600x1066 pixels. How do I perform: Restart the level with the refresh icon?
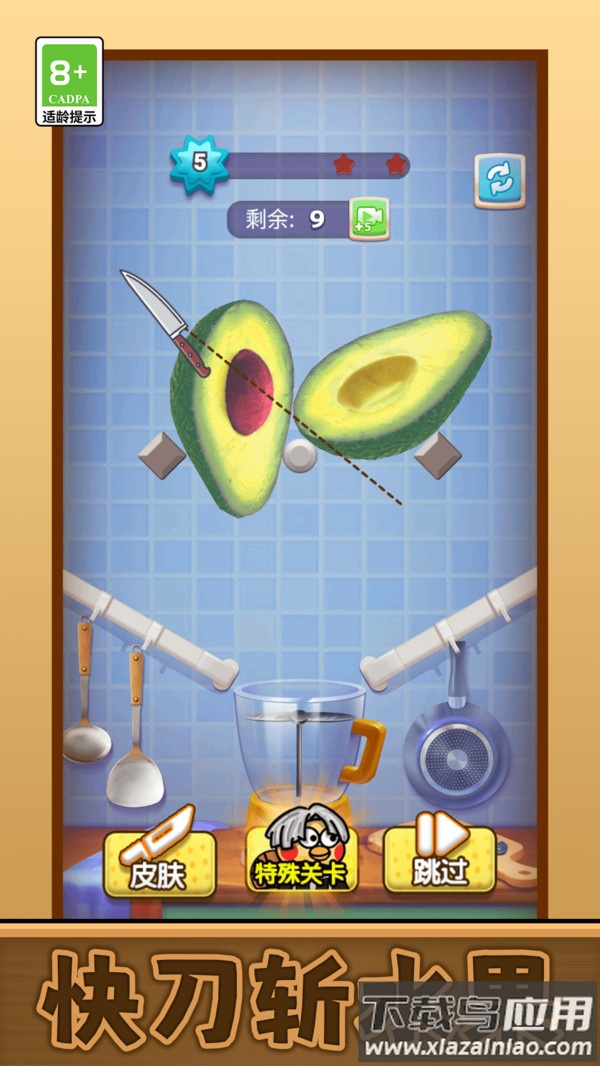499,181
